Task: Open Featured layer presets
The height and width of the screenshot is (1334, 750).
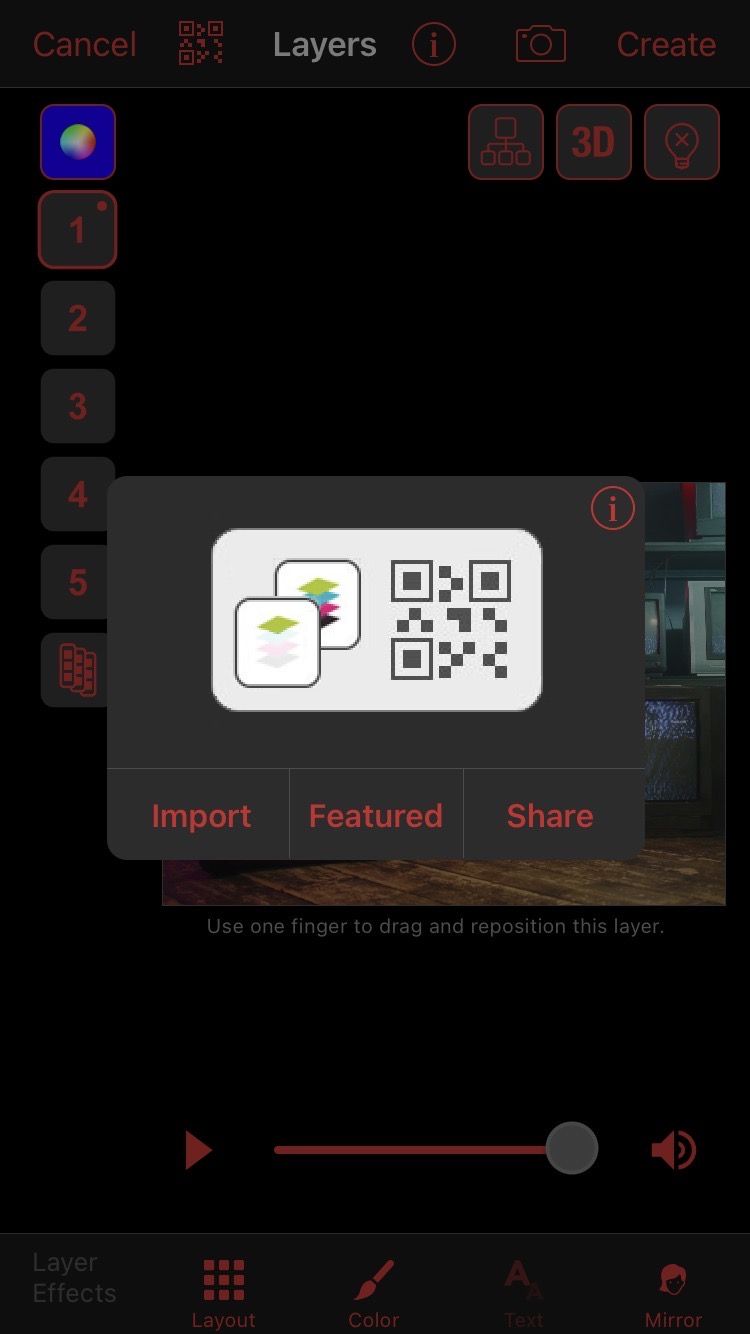Action: point(376,815)
